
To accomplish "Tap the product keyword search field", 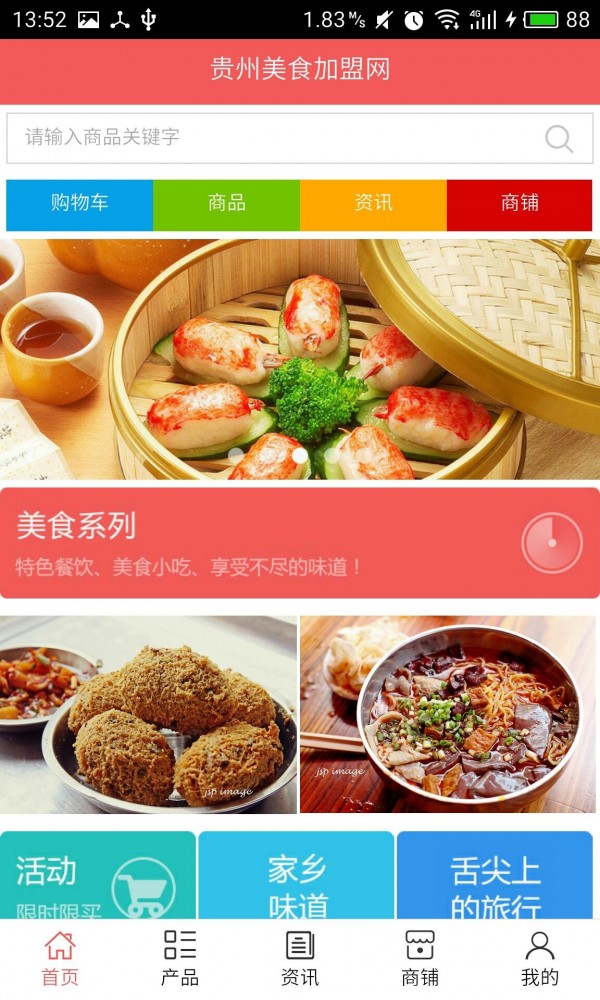I will click(x=270, y=138).
